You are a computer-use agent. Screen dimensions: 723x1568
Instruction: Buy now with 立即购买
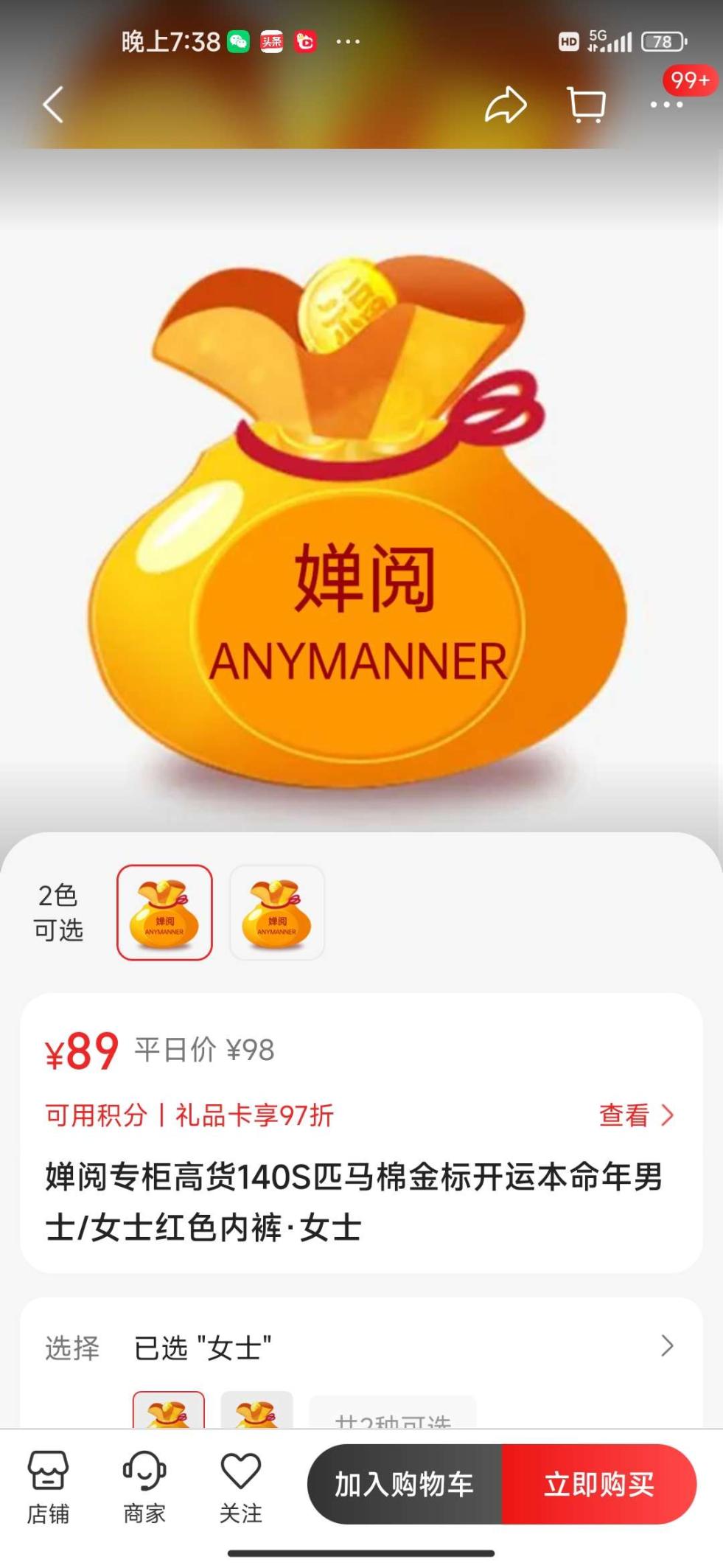pyautogui.click(x=599, y=1484)
